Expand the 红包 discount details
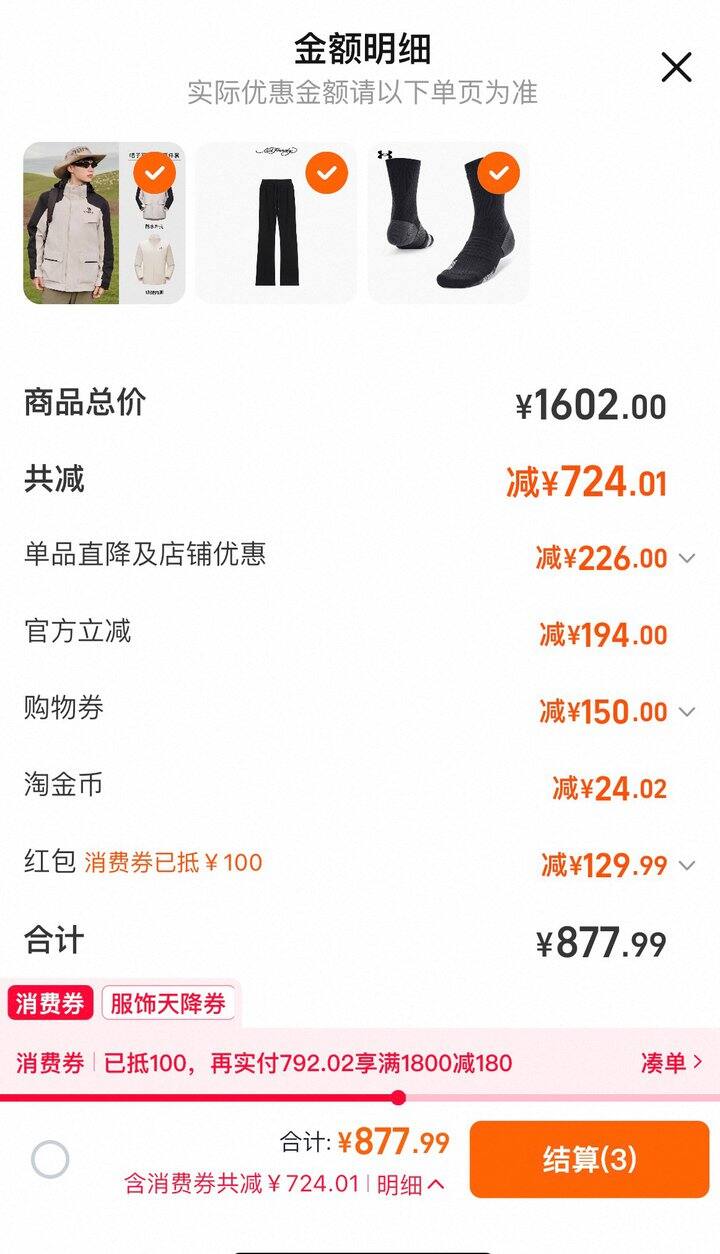Viewport: 720px width, 1254px height. click(686, 865)
